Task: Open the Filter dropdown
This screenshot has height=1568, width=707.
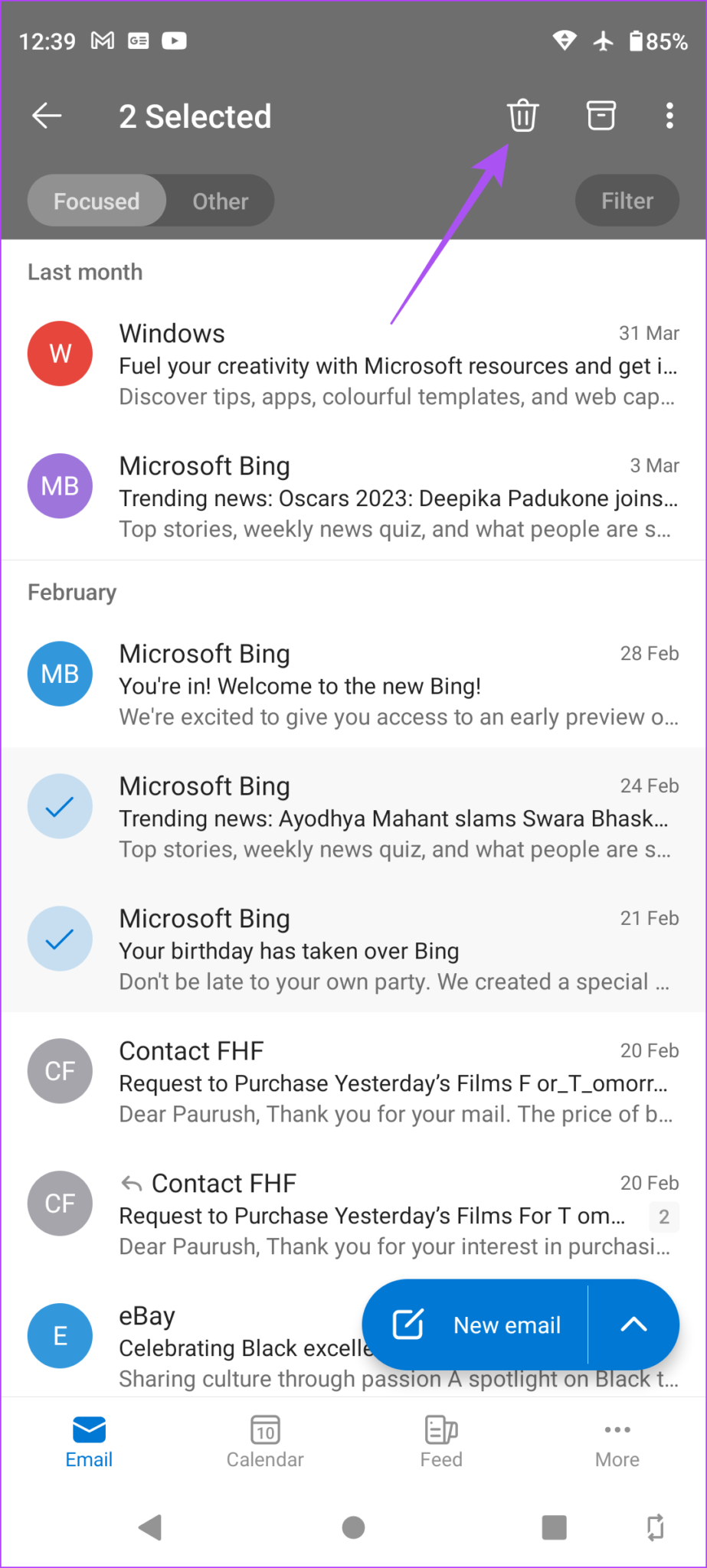Action: pos(626,200)
